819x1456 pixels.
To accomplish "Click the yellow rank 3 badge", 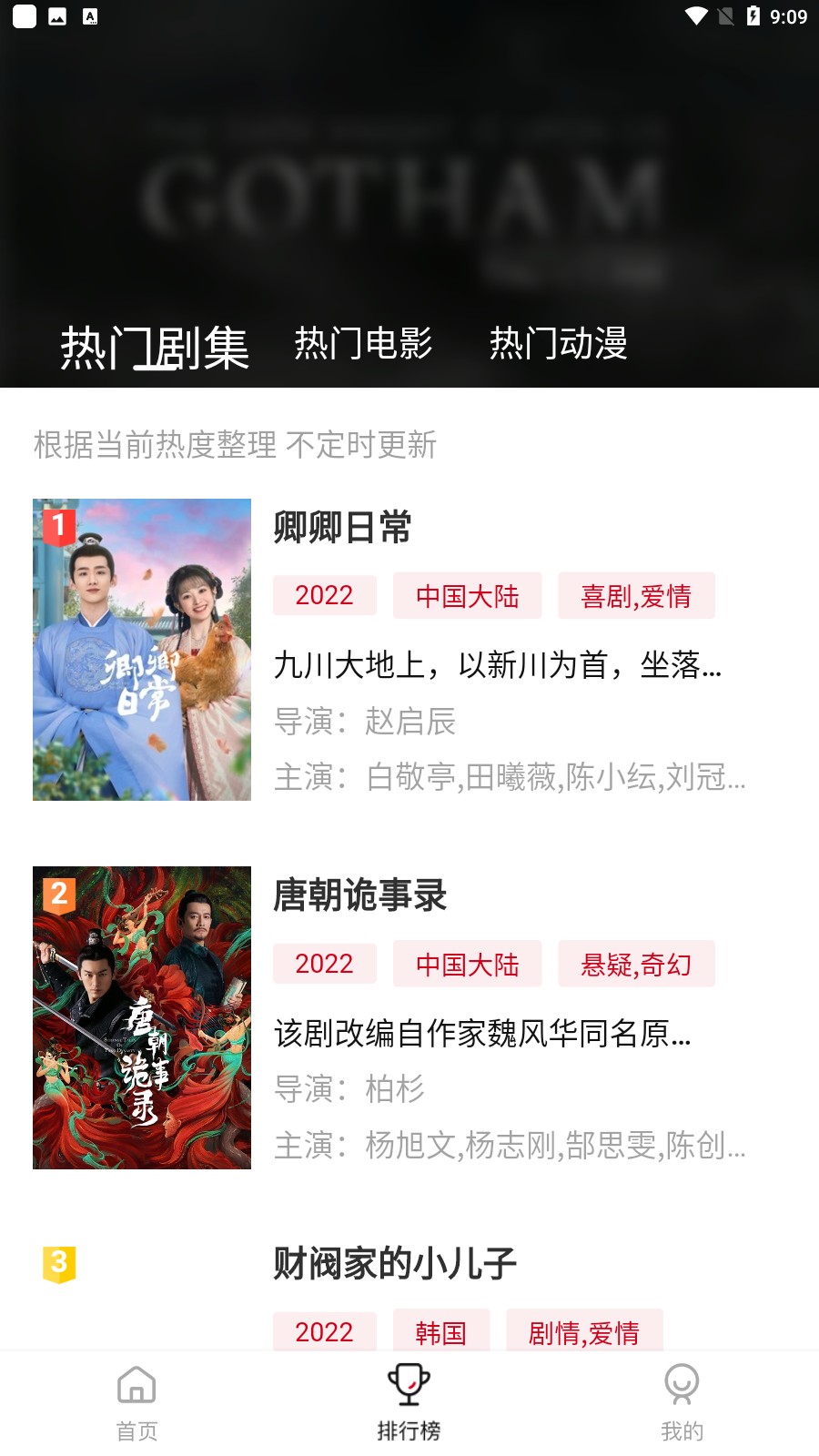I will point(57,1263).
